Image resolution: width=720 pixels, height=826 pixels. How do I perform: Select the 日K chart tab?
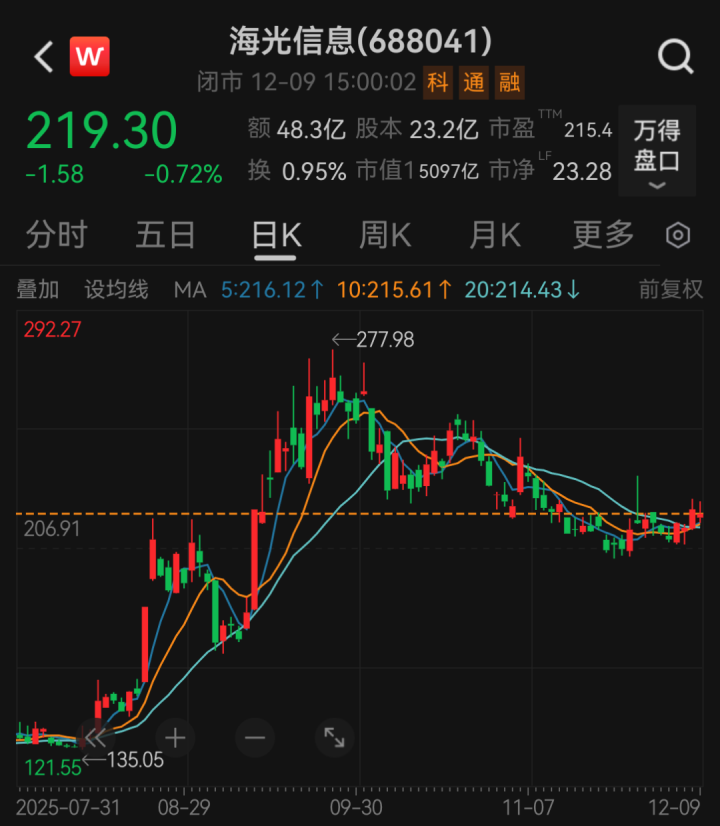[276, 234]
